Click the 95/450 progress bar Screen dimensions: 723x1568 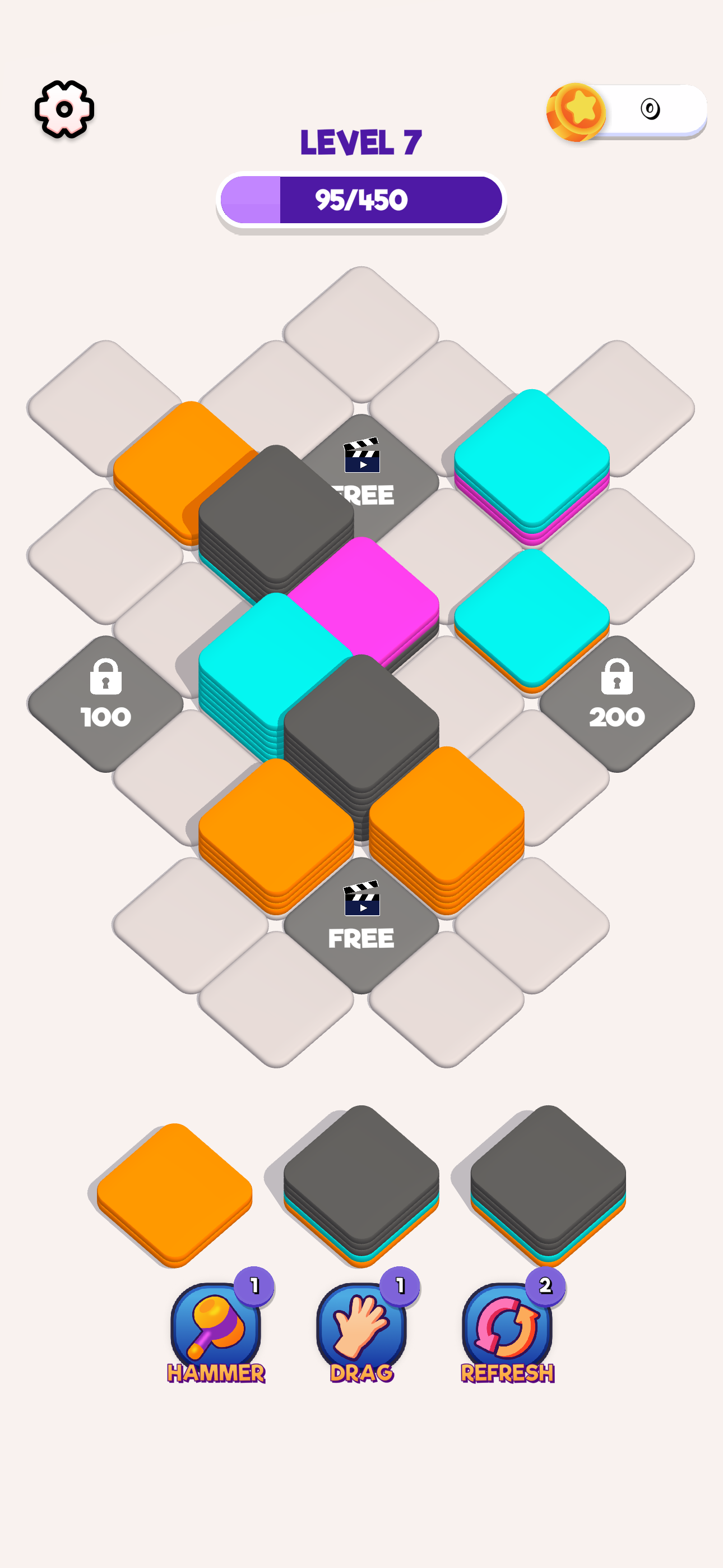point(361,200)
